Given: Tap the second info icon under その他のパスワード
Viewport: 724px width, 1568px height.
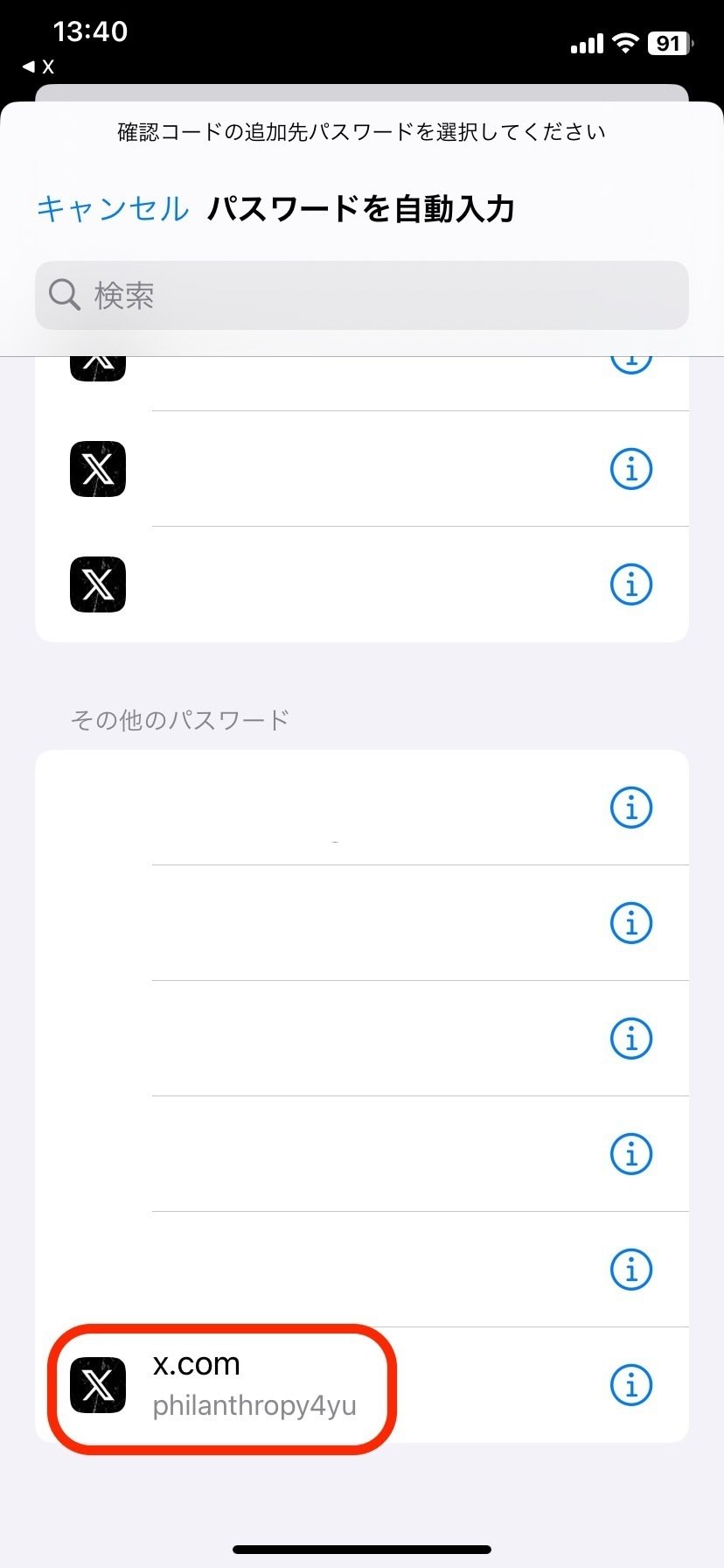Looking at the screenshot, I should (x=630, y=922).
